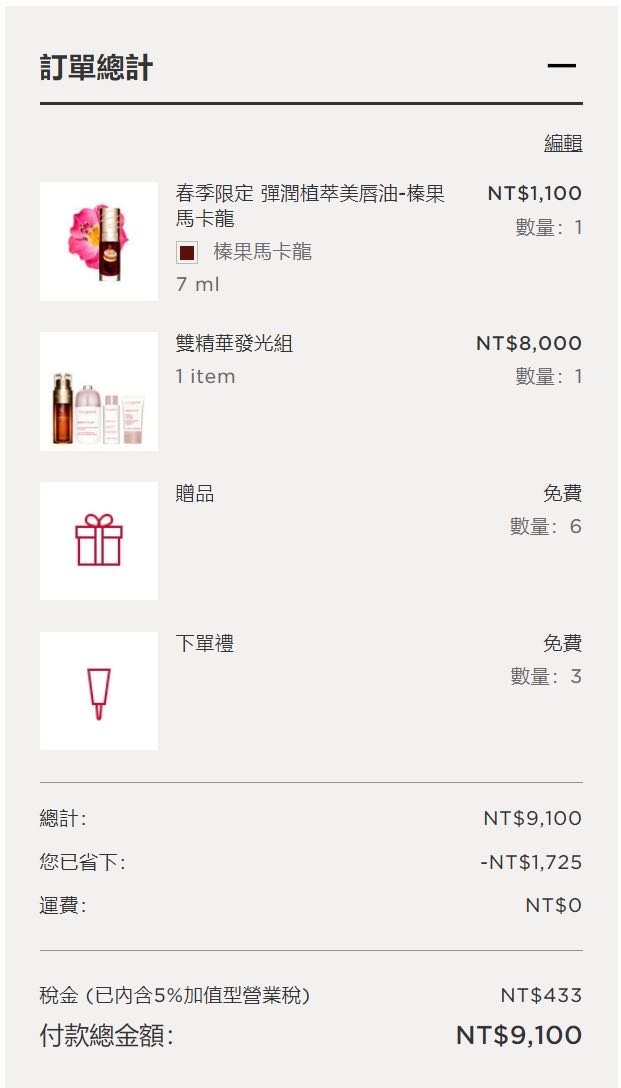621x1088 pixels.
Task: Open the 雙精華發光組 product image
Action: [x=99, y=391]
